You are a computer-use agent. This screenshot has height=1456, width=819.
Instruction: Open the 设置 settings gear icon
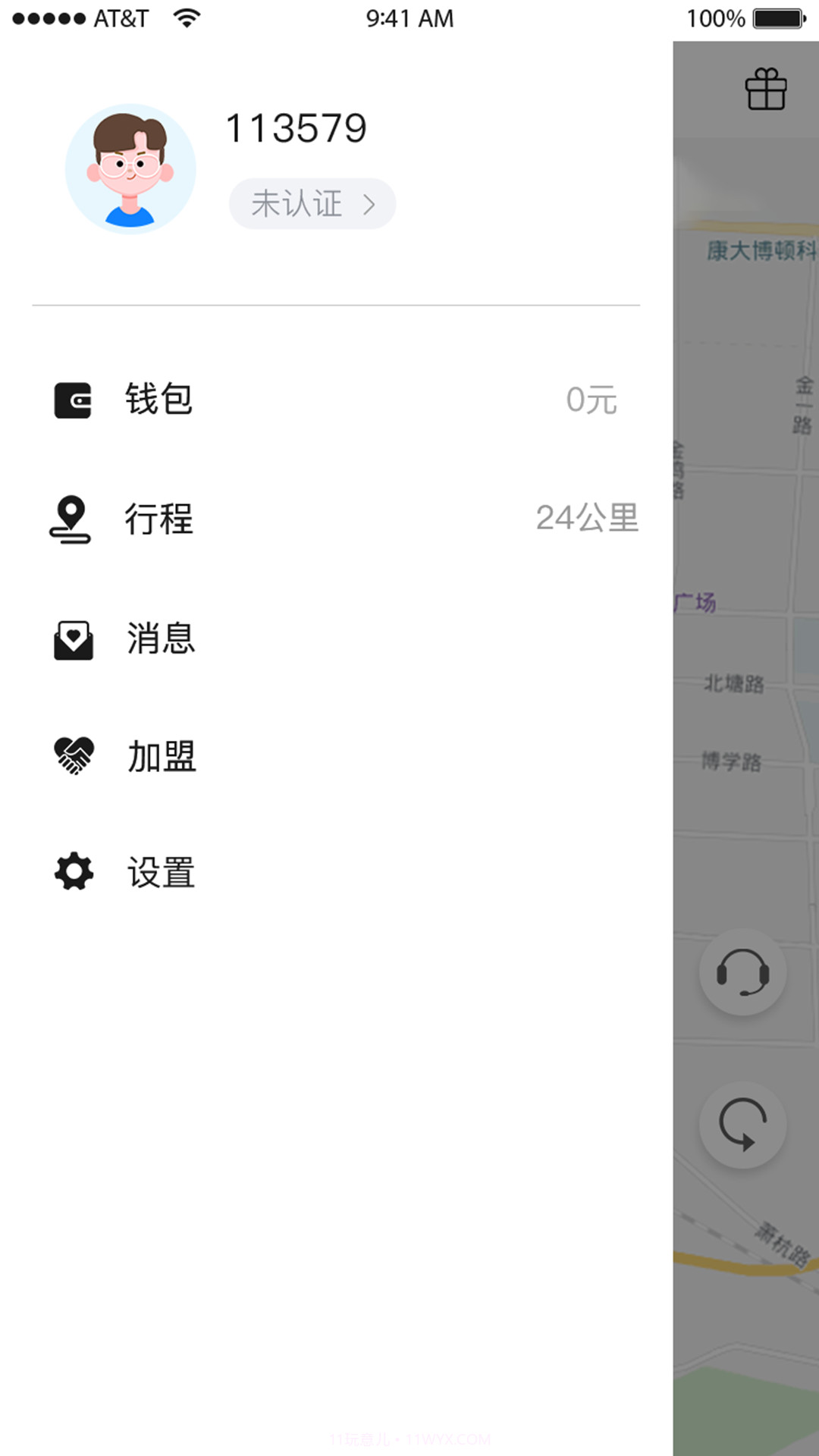[73, 872]
